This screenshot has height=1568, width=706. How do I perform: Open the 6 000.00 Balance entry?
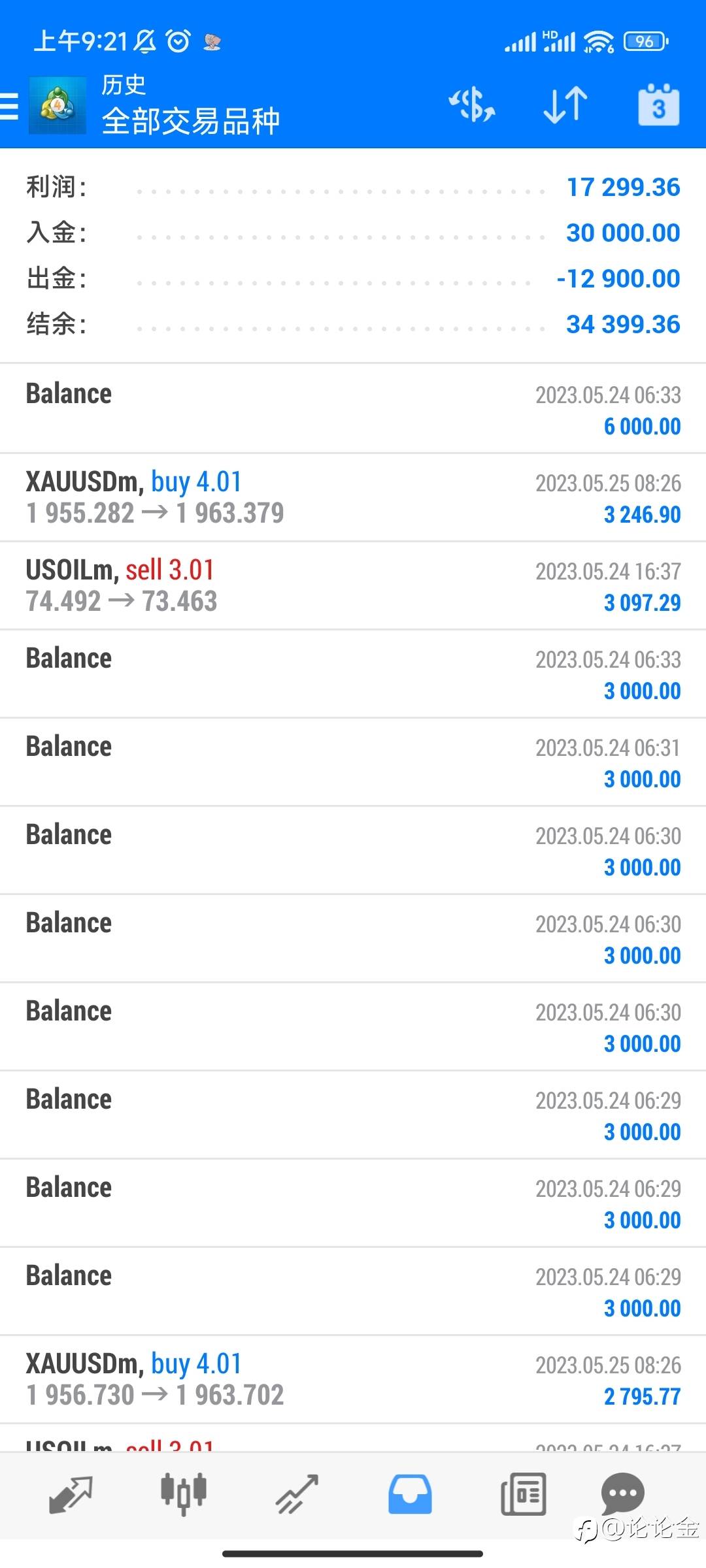[353, 409]
